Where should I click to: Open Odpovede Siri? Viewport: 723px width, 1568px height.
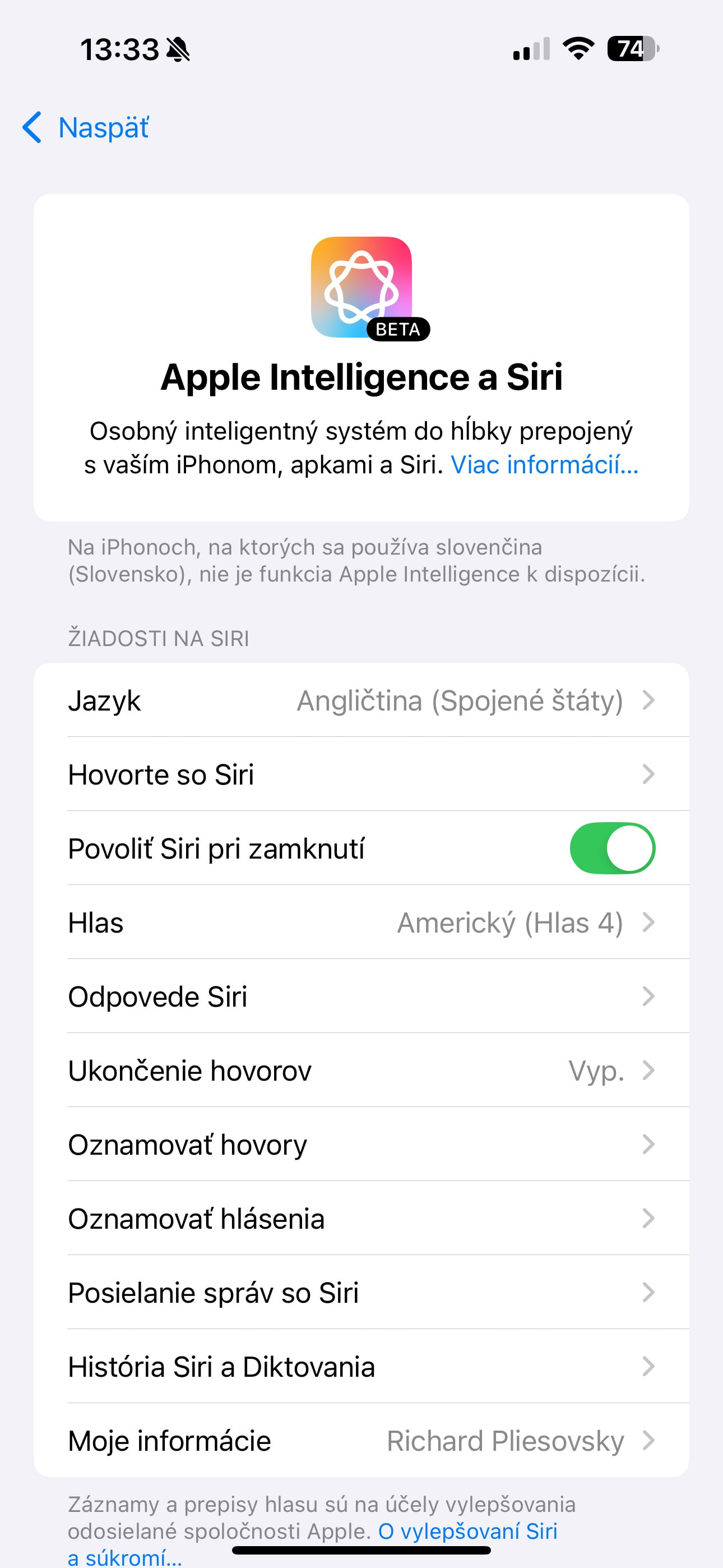coord(361,997)
